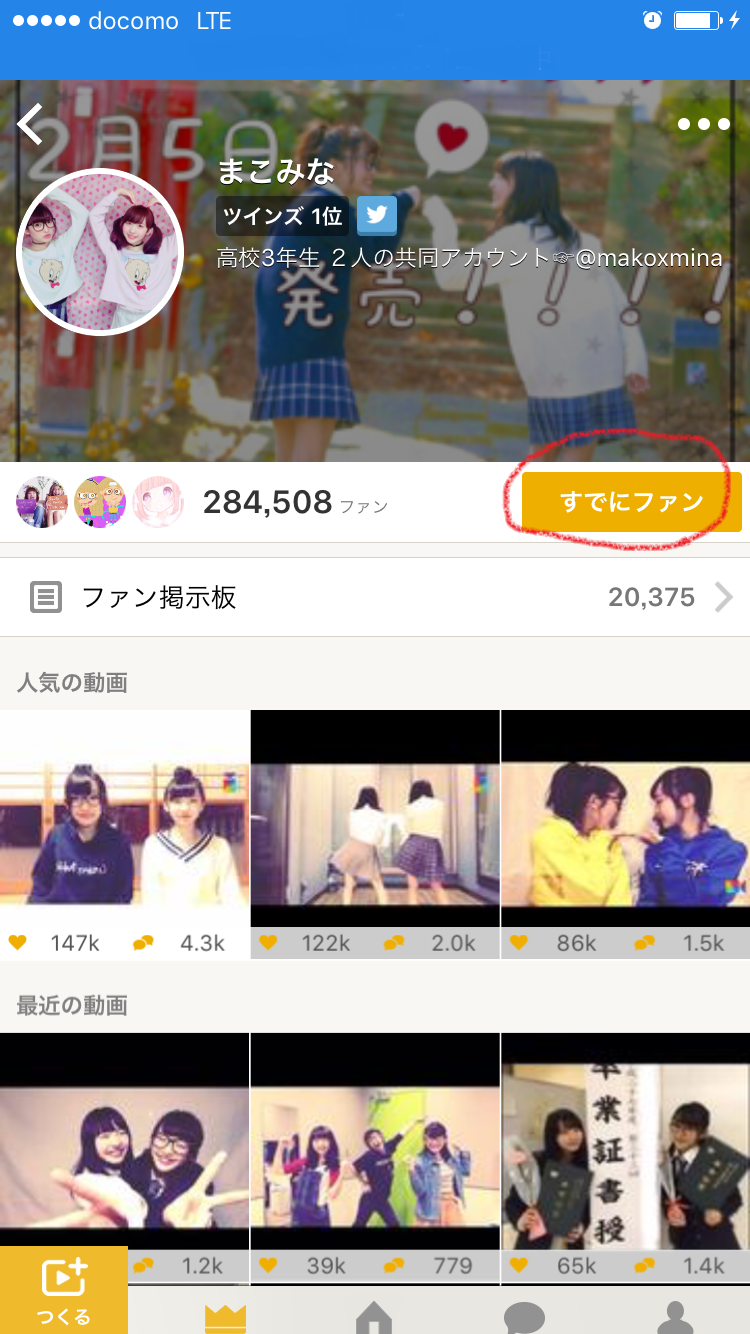Switch to the crown ranking tab
The height and width of the screenshot is (1334, 750).
coord(225,1315)
